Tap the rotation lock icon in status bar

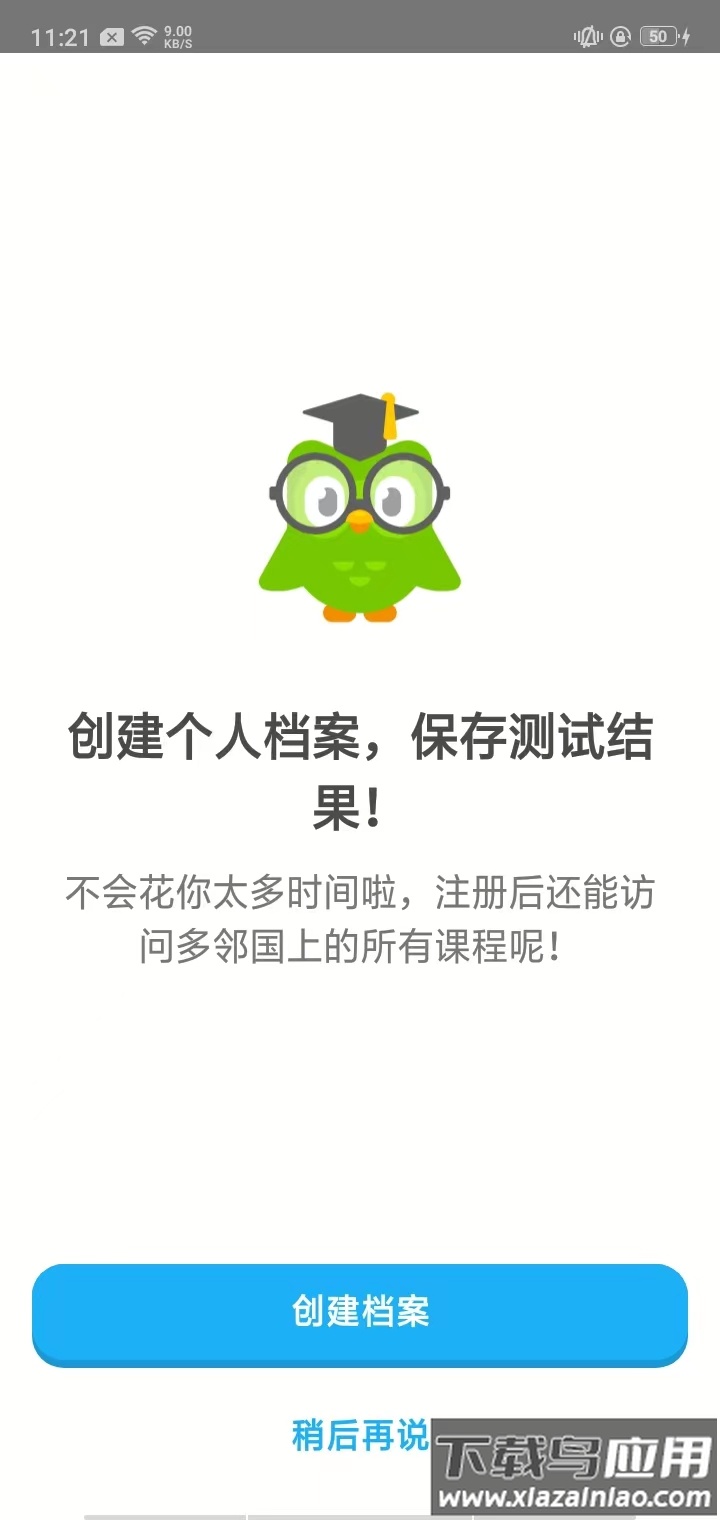[621, 36]
